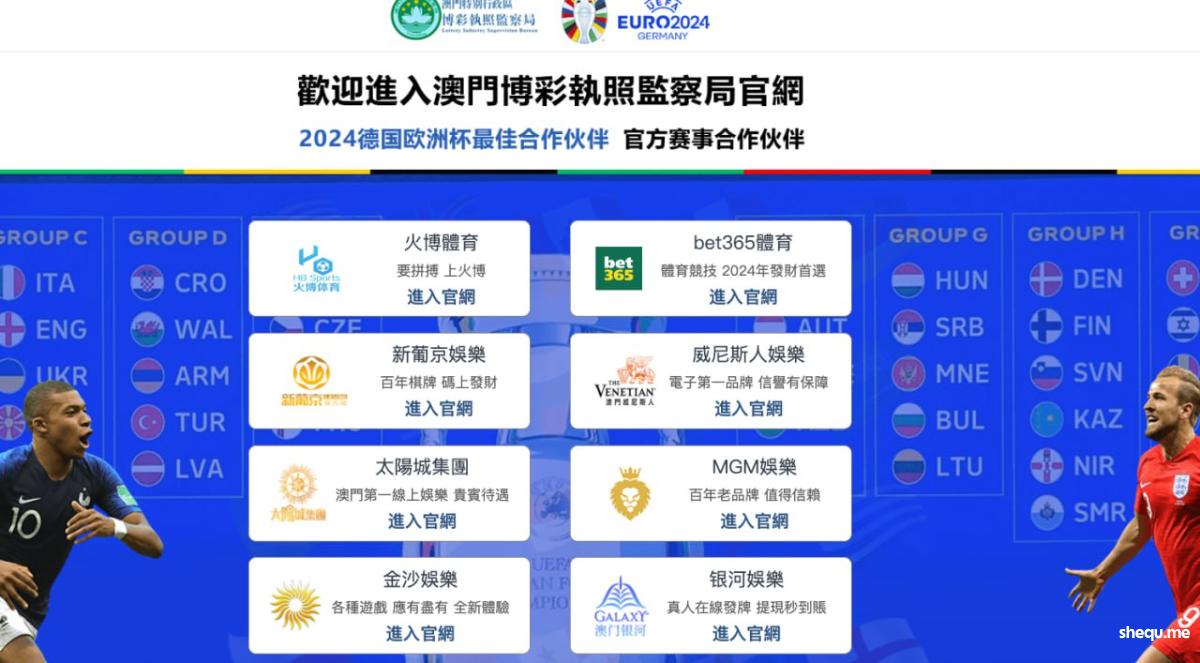Go to the MGM娛樂 official site
This screenshot has height=663, width=1200.
754,521
